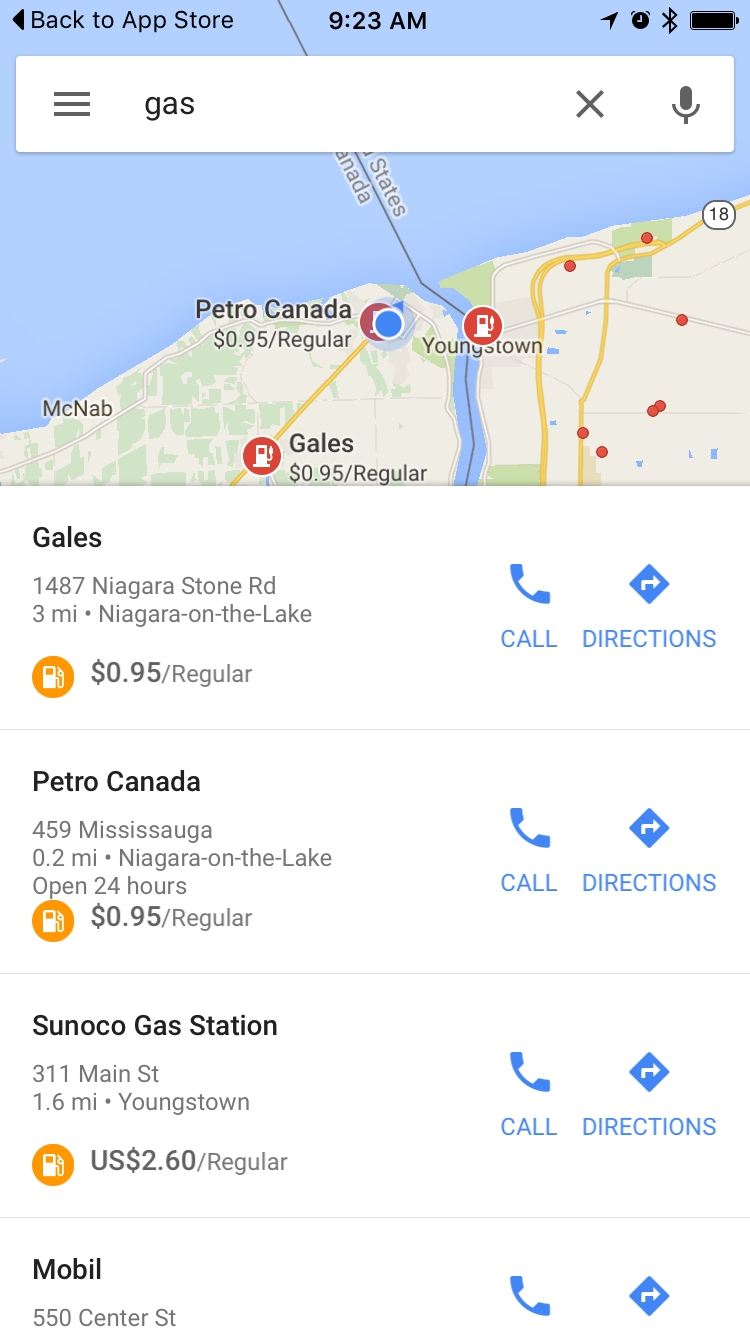Clear the gas search text
Screen dimensions: 750x1334
point(590,104)
